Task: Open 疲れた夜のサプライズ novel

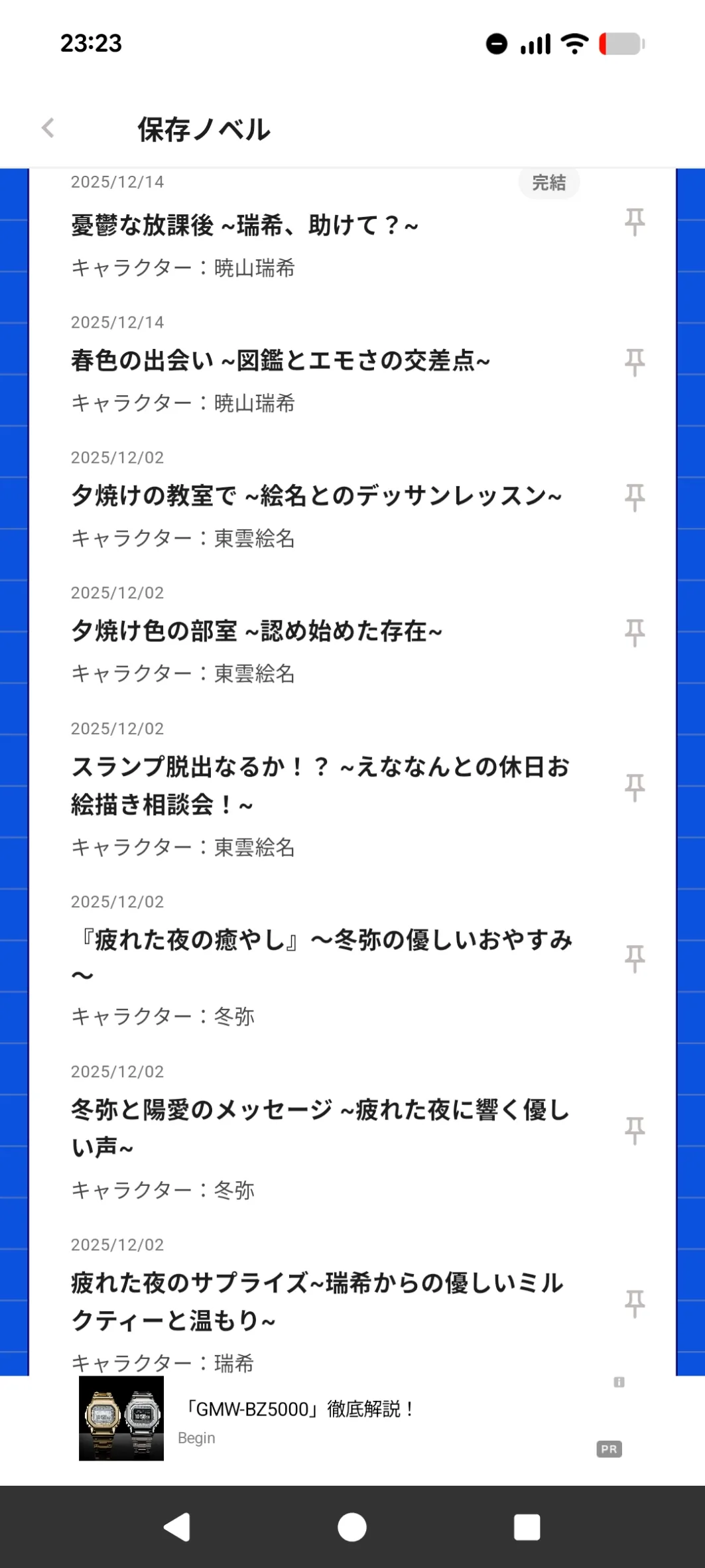Action: point(317,1301)
